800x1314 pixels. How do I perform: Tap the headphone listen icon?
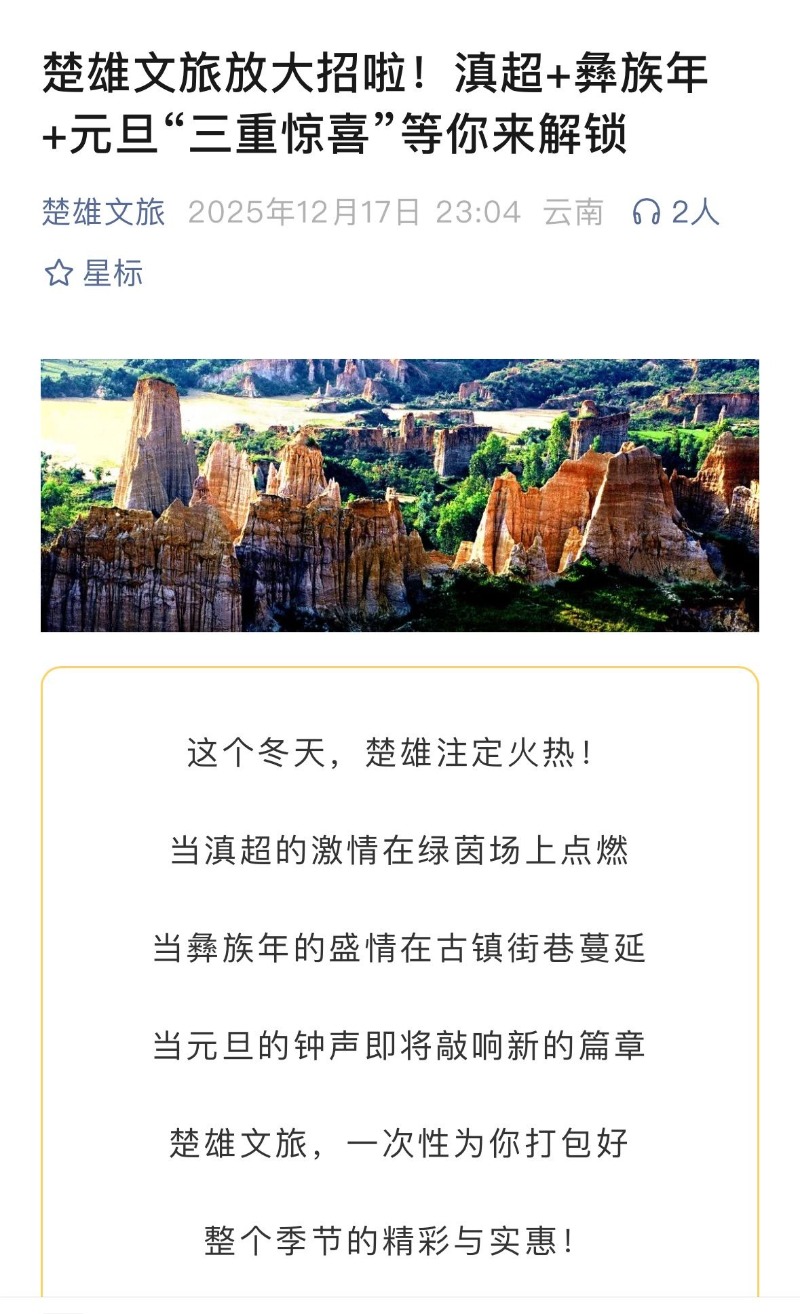pos(646,212)
